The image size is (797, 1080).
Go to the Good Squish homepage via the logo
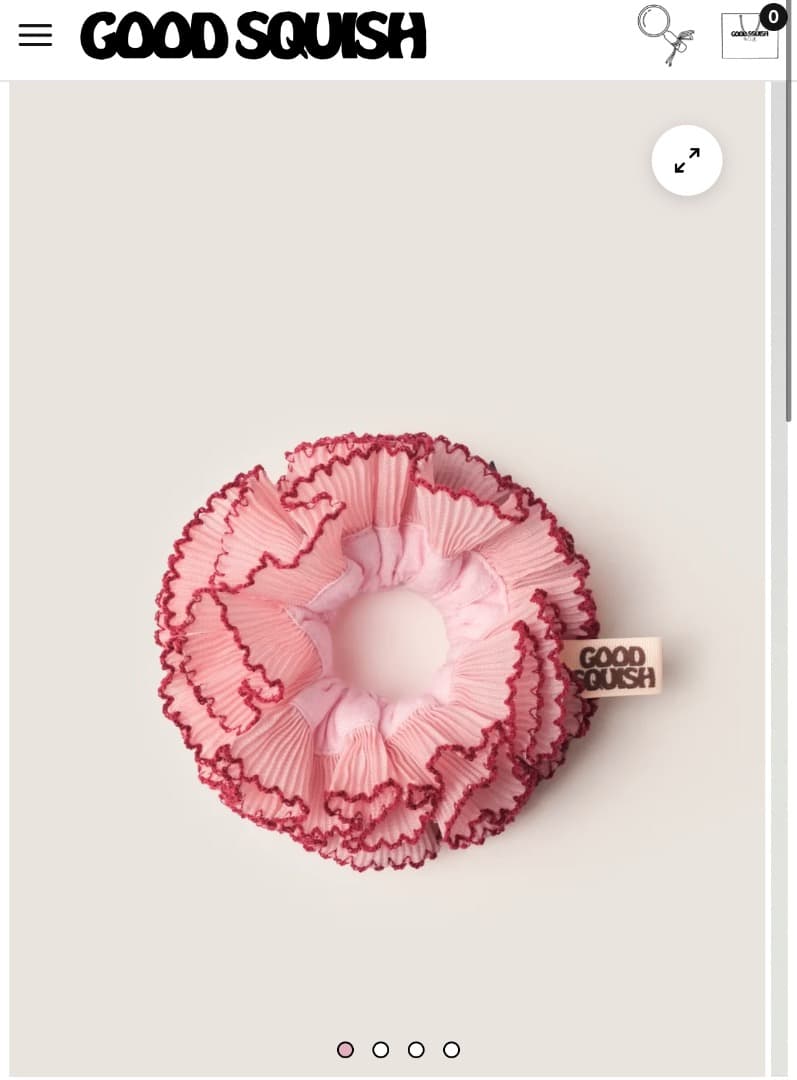(253, 36)
